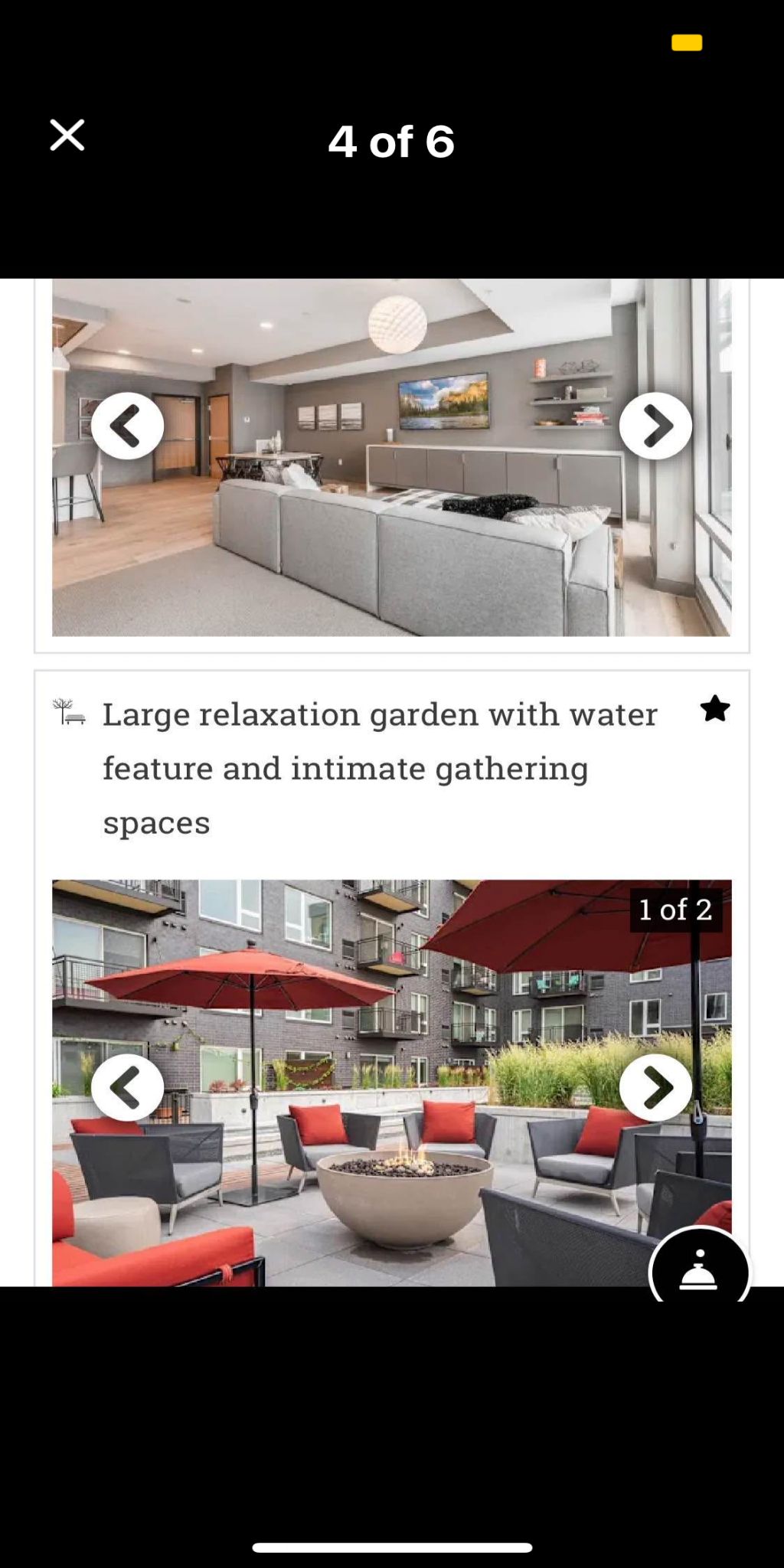
Task: Advance to next relaxation garden photo
Action: [x=655, y=1087]
